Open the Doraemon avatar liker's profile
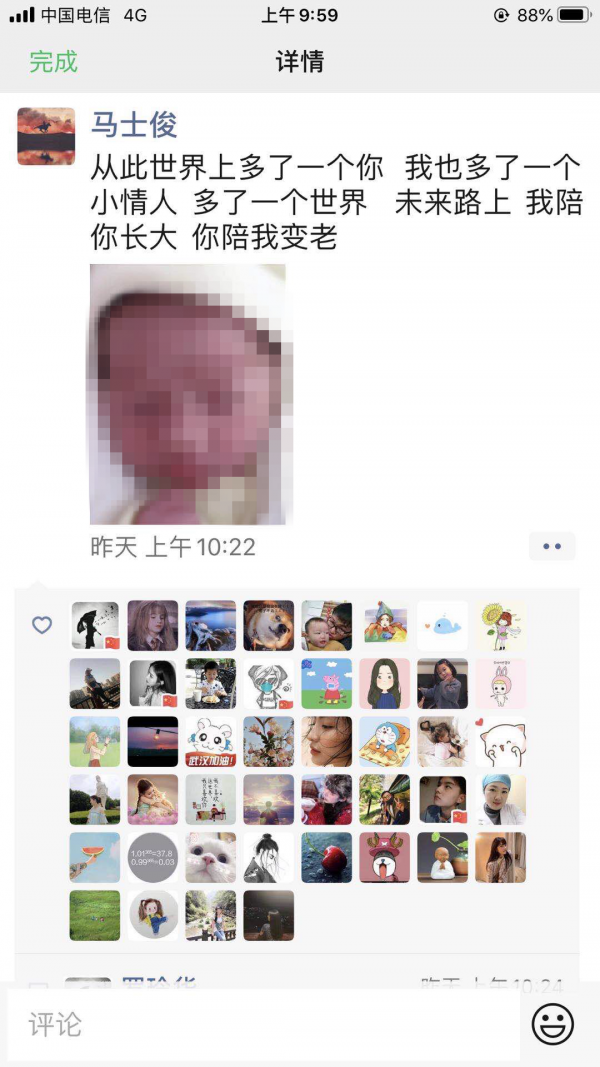This screenshot has width=600, height=1067. click(x=385, y=742)
